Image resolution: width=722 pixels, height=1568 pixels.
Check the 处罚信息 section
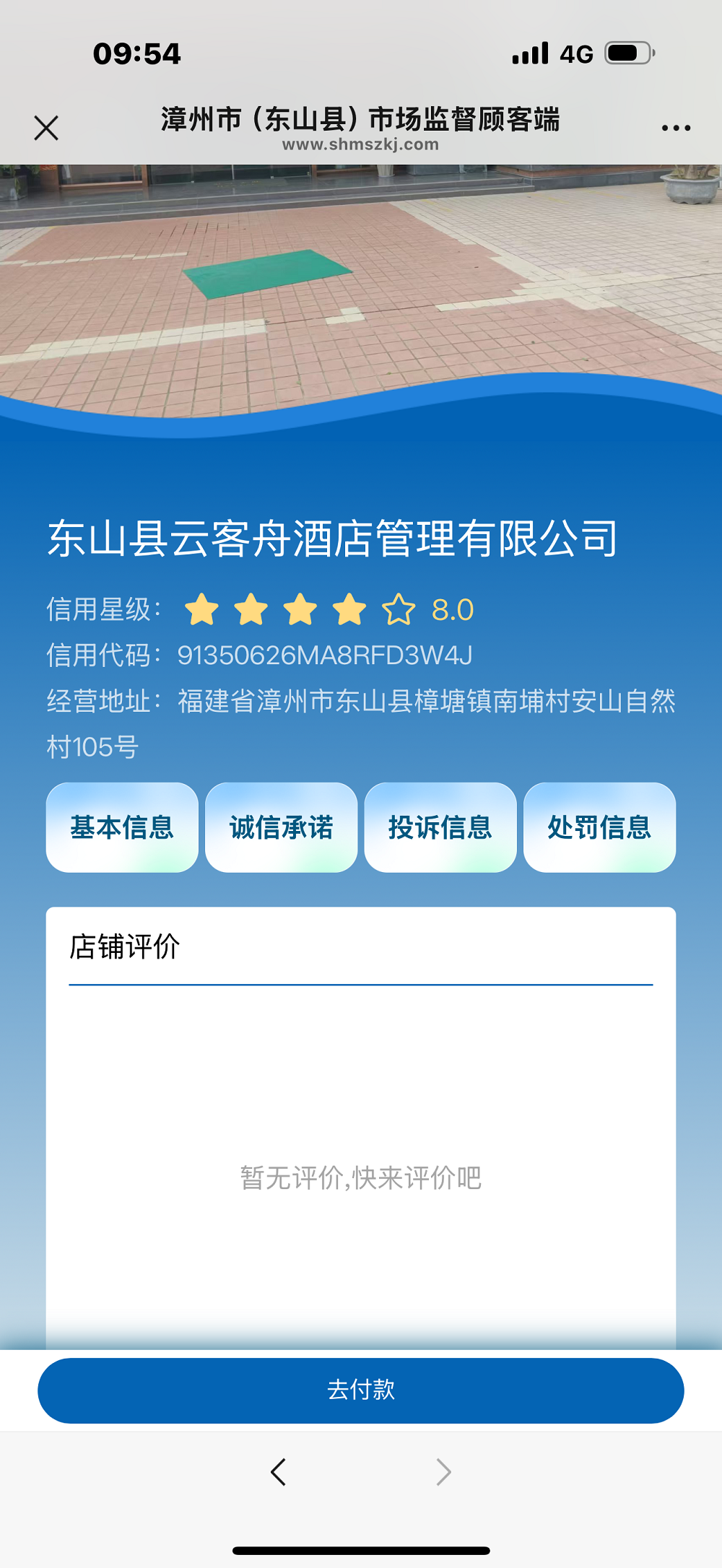(599, 827)
